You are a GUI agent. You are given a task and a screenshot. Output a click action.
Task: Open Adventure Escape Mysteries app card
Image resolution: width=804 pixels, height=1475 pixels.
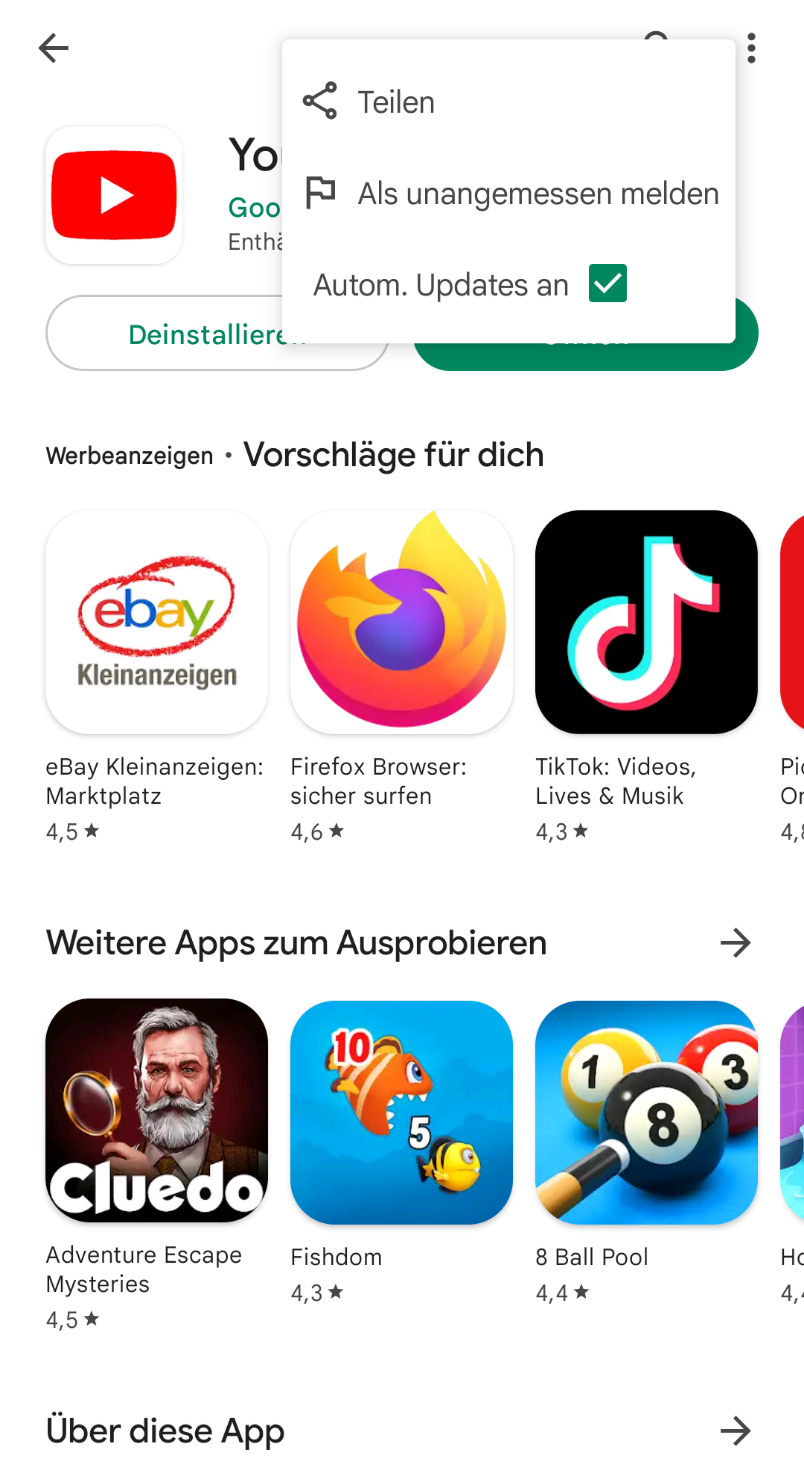click(156, 1110)
